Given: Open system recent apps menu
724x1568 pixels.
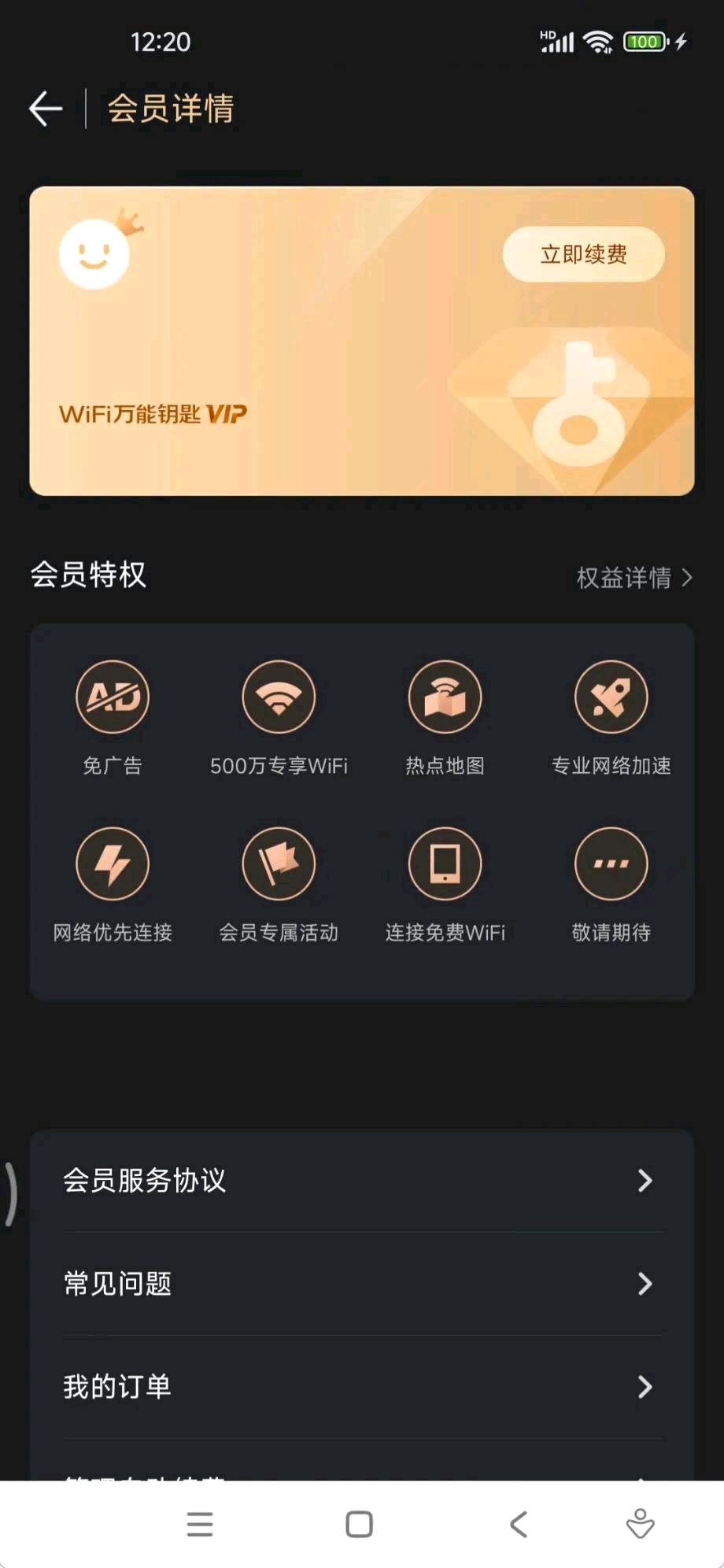Looking at the screenshot, I should click(200, 1525).
